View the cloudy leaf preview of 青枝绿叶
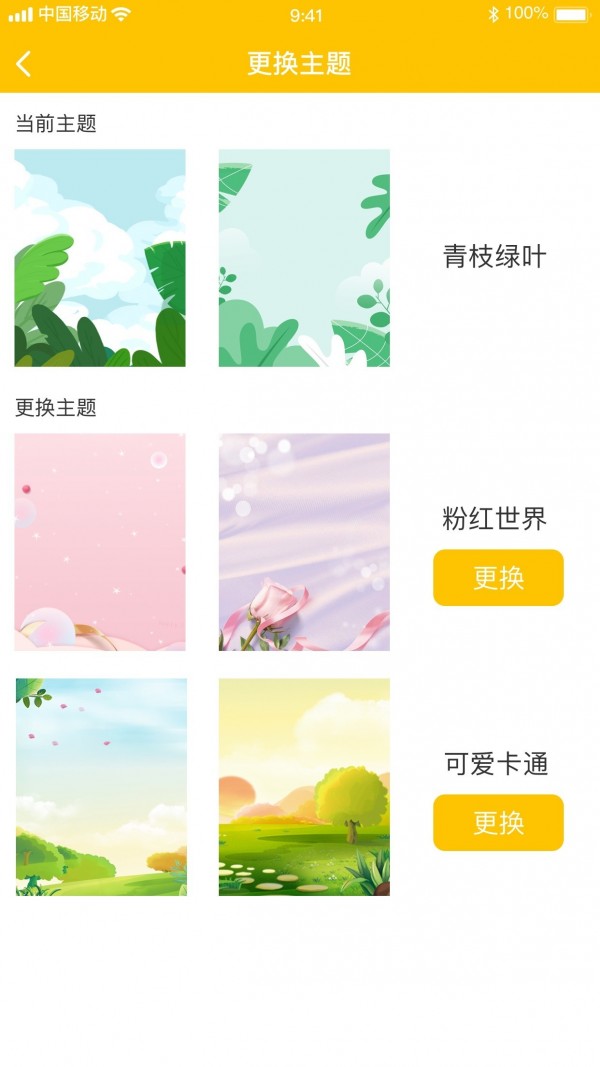The height and width of the screenshot is (1067, 600). (100, 258)
